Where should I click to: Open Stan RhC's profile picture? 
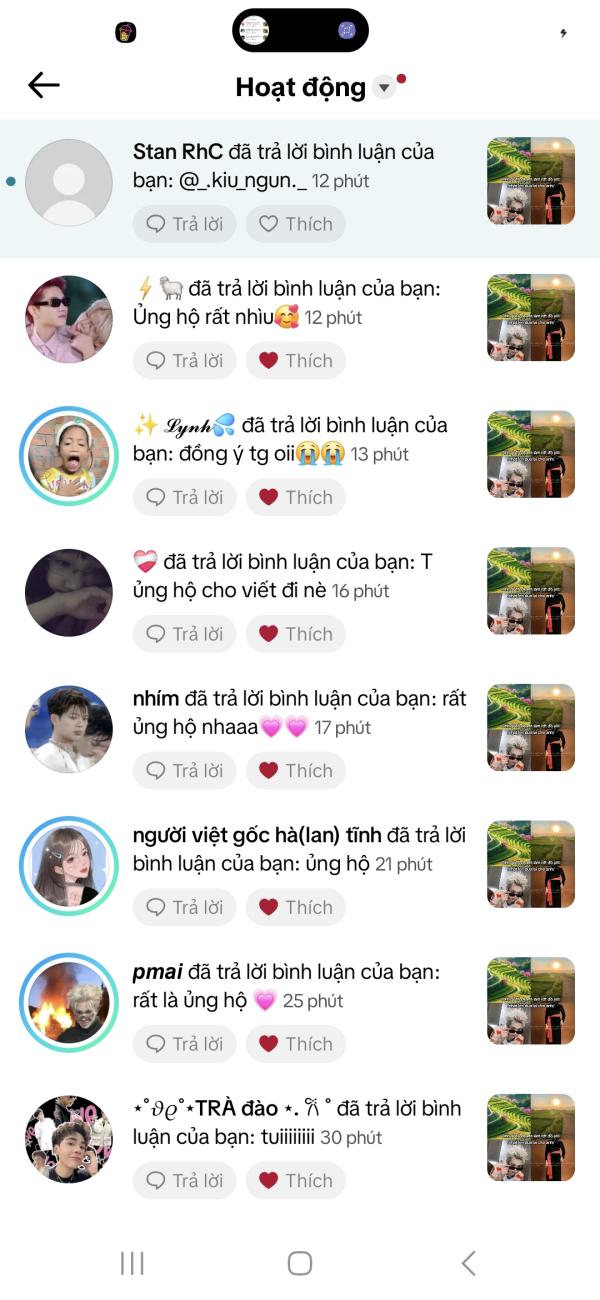tap(68, 182)
